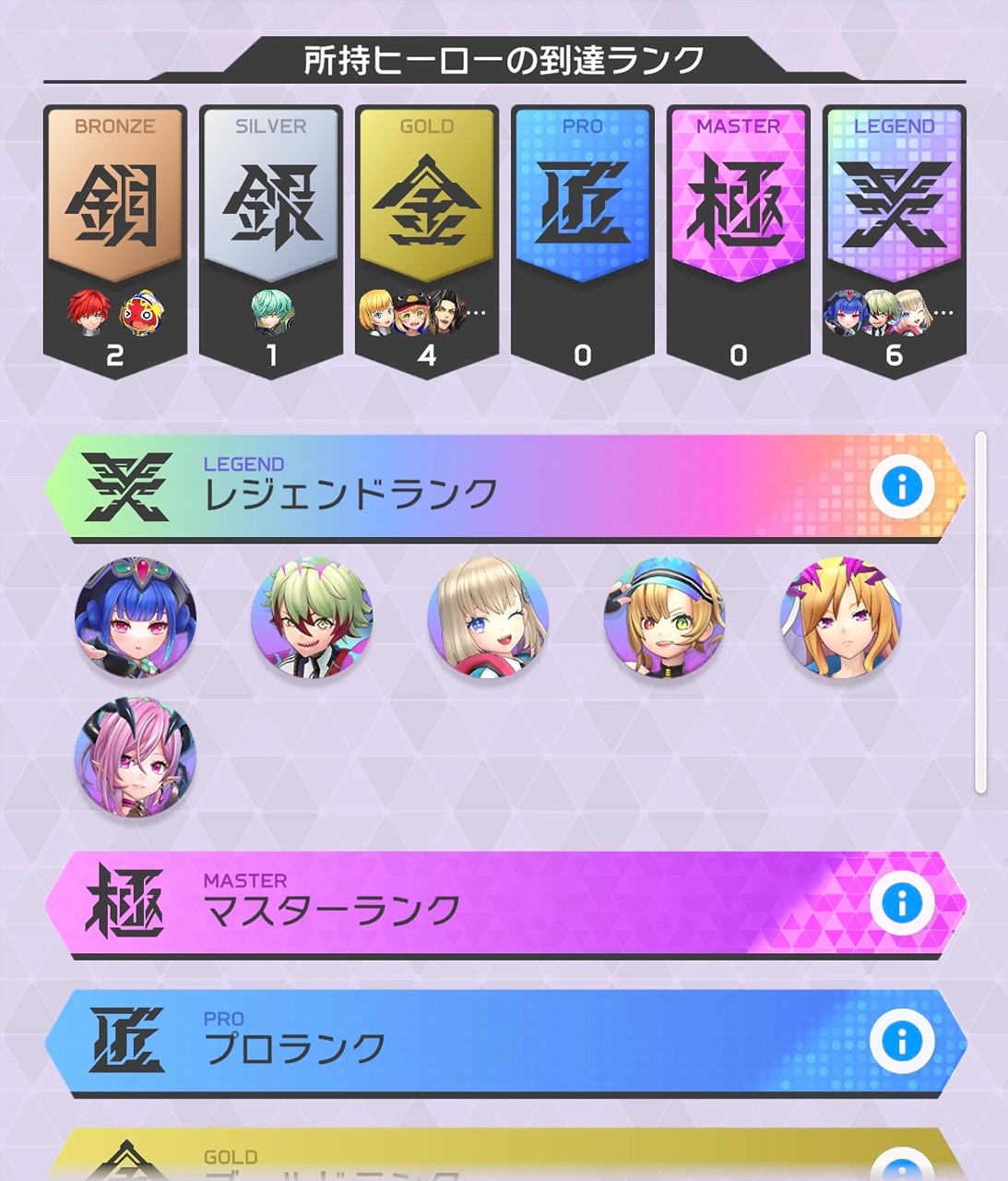Tap the pink-haired horned hero
This screenshot has width=1008, height=1181.
tap(136, 757)
